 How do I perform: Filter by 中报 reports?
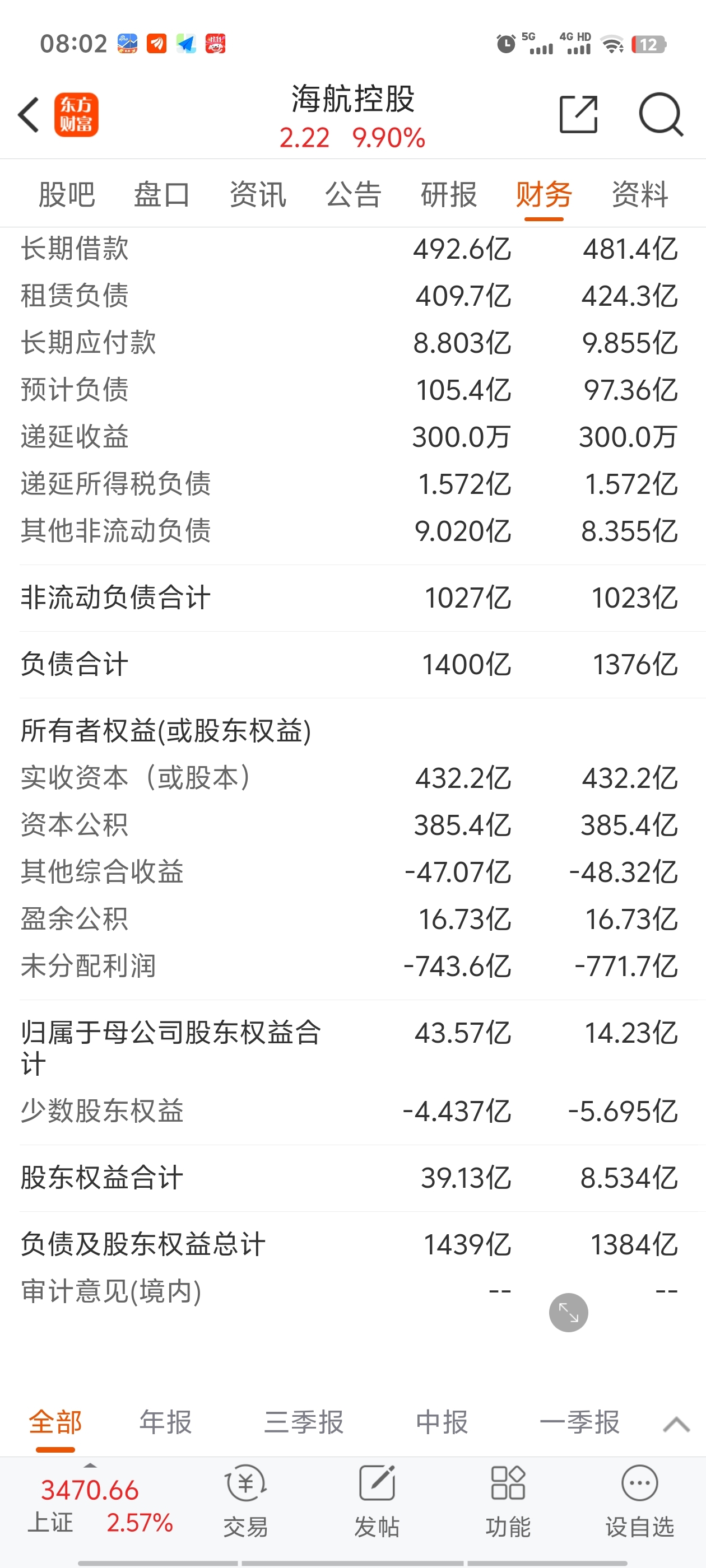[x=442, y=1422]
